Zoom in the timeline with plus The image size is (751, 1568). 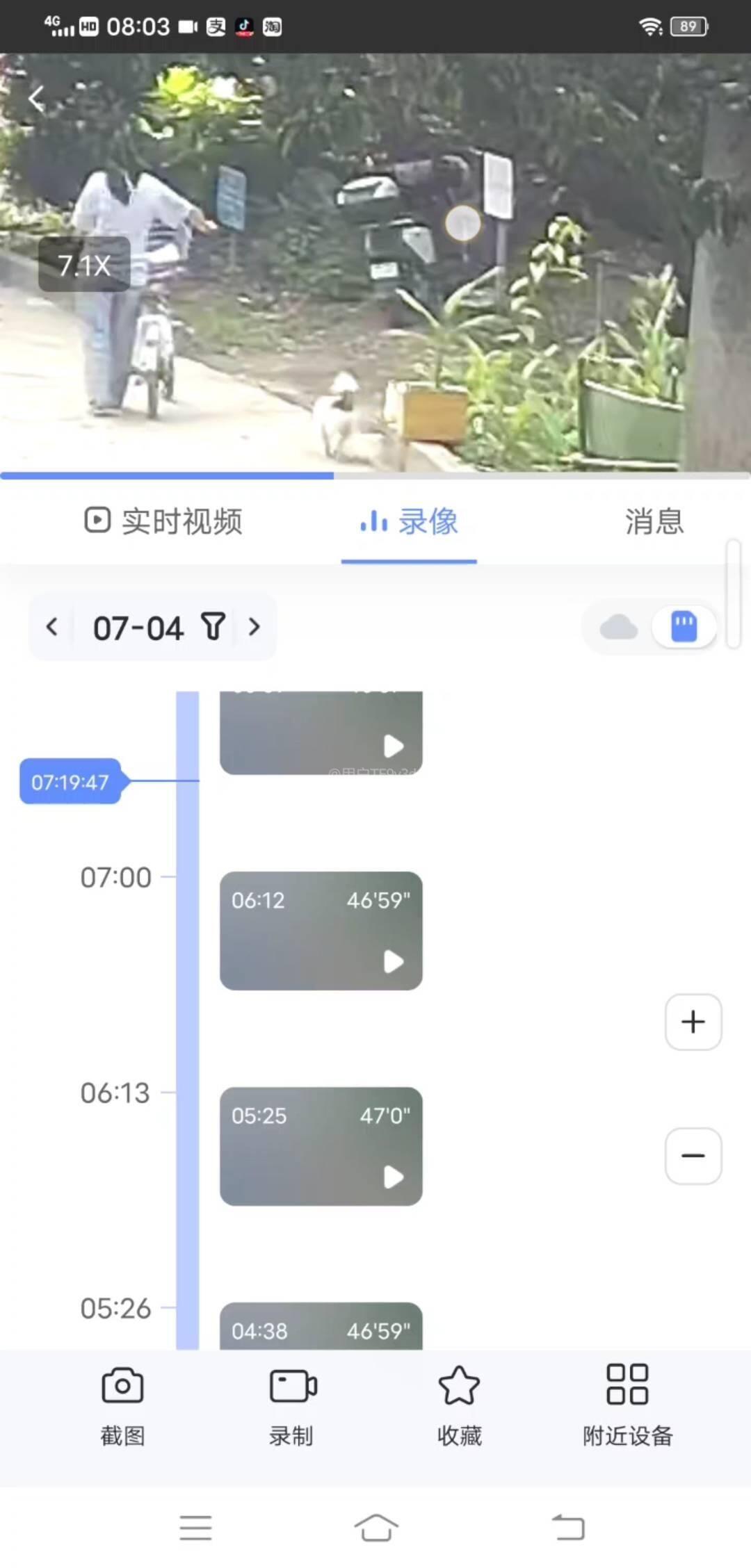tap(693, 1022)
